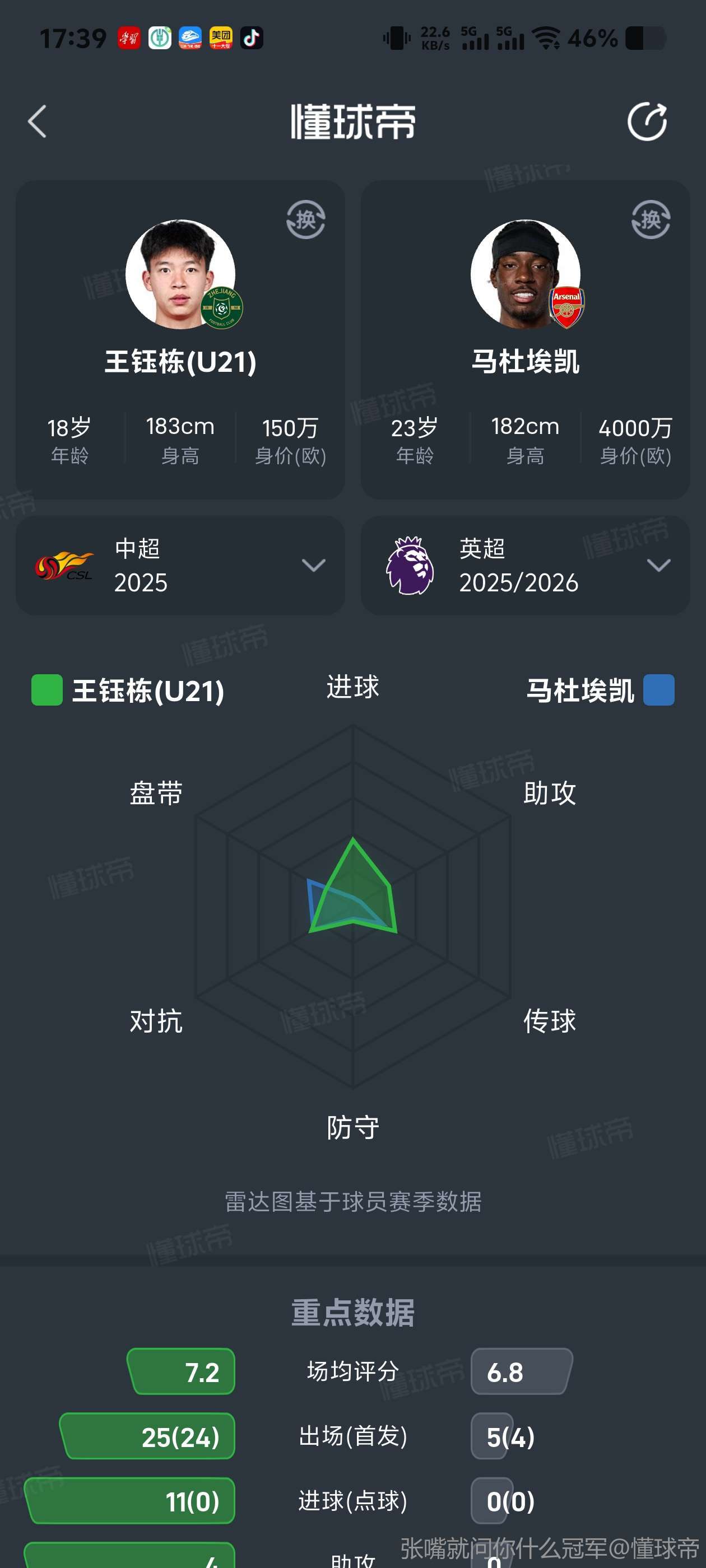Tap the share icon at top right
Image resolution: width=706 pixels, height=1568 pixels.
tap(647, 122)
